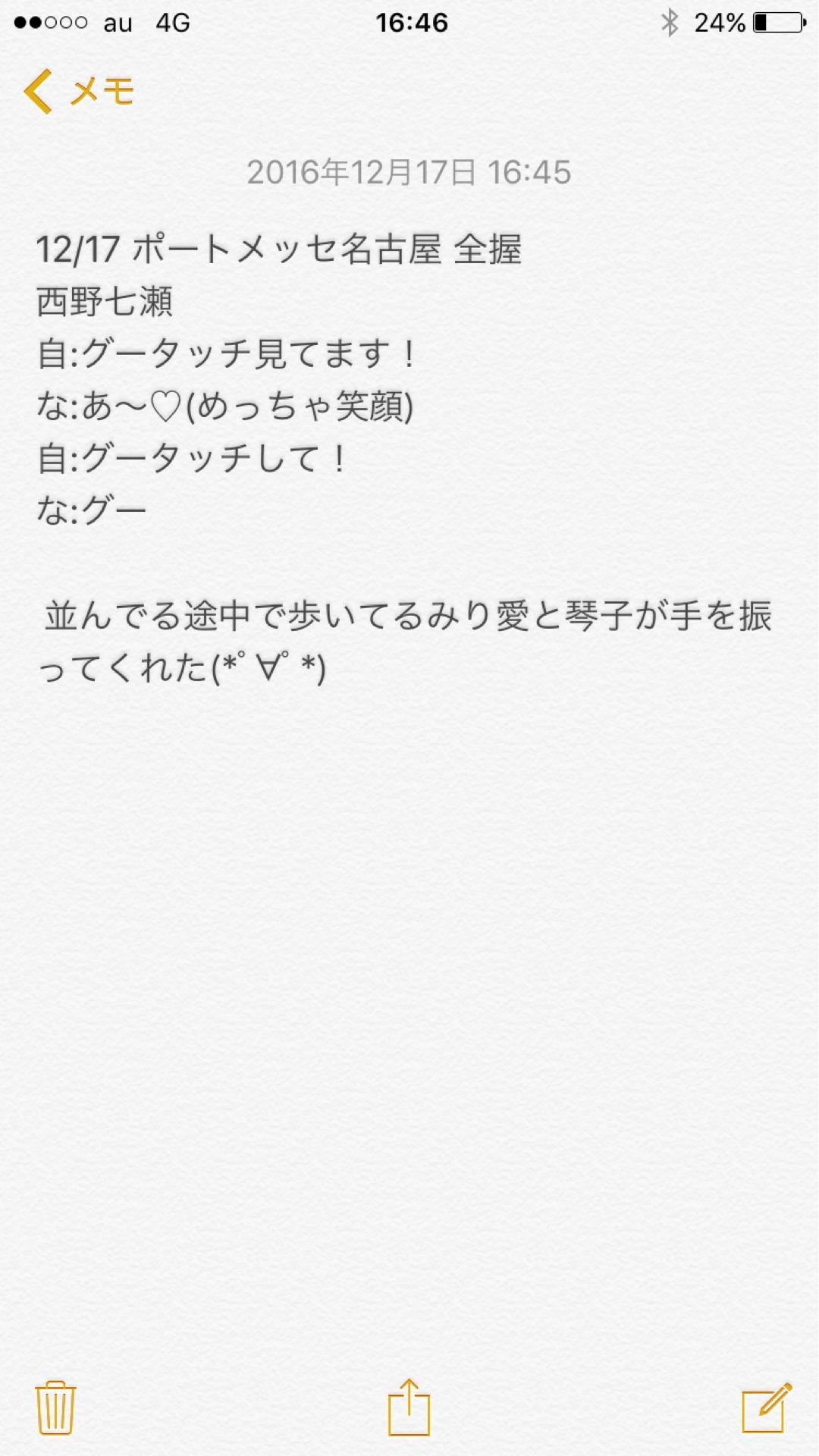The width and height of the screenshot is (819, 1456).
Task: Tap the clock showing 16:46 in status bar
Action: pyautogui.click(x=409, y=23)
